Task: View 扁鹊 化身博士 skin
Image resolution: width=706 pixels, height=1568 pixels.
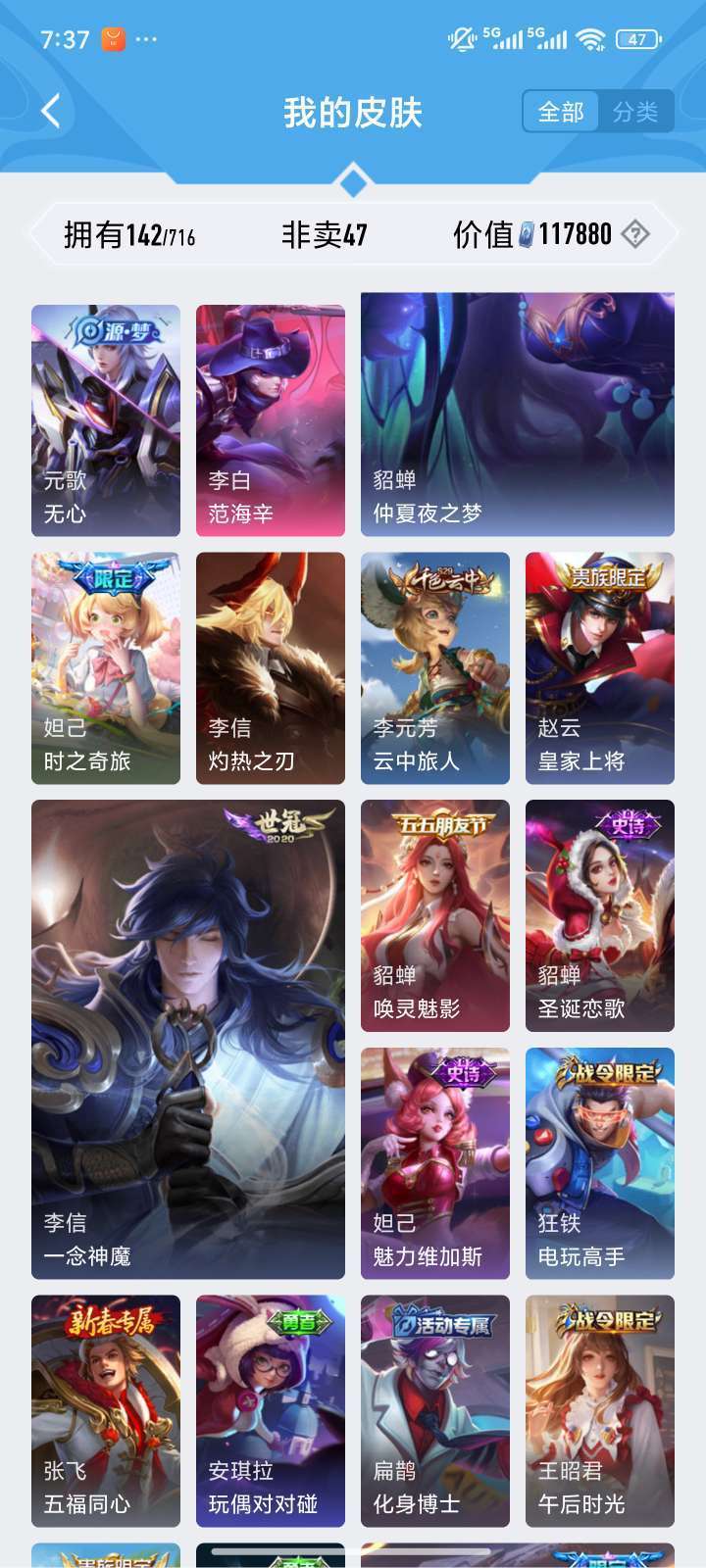Action: [435, 1411]
